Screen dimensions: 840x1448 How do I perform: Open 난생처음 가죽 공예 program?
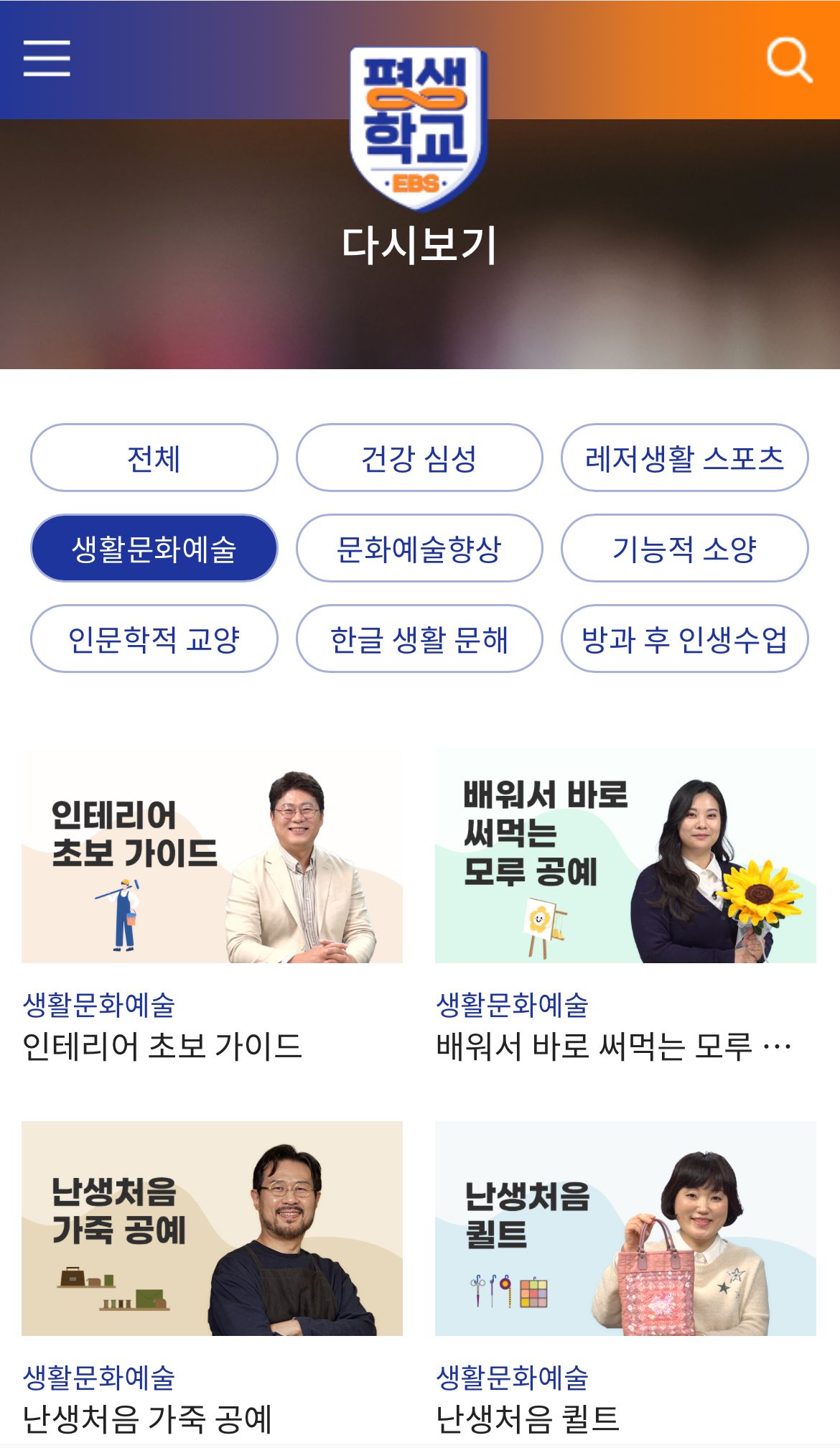click(212, 1228)
